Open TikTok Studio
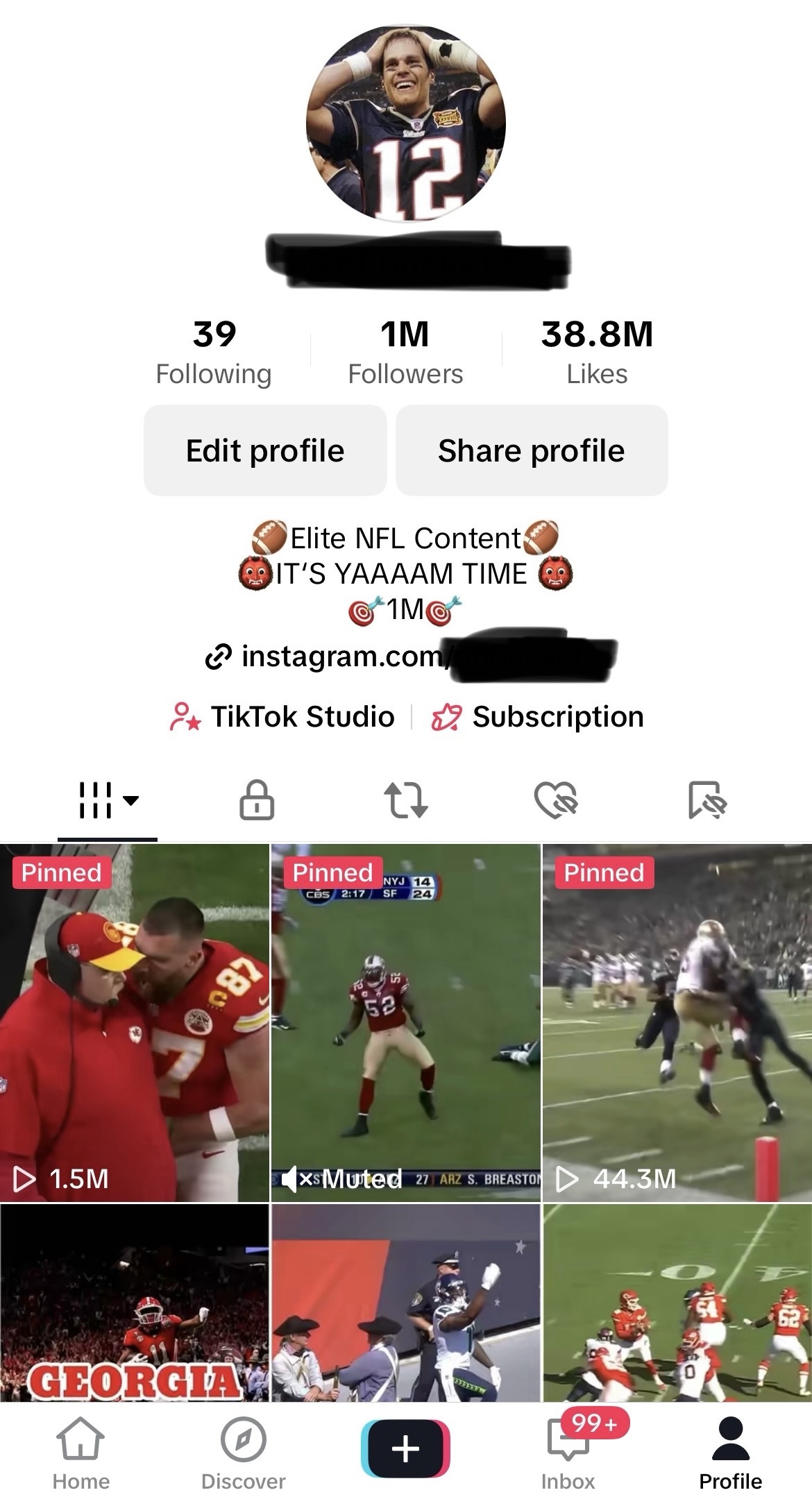812x1497 pixels. [283, 716]
